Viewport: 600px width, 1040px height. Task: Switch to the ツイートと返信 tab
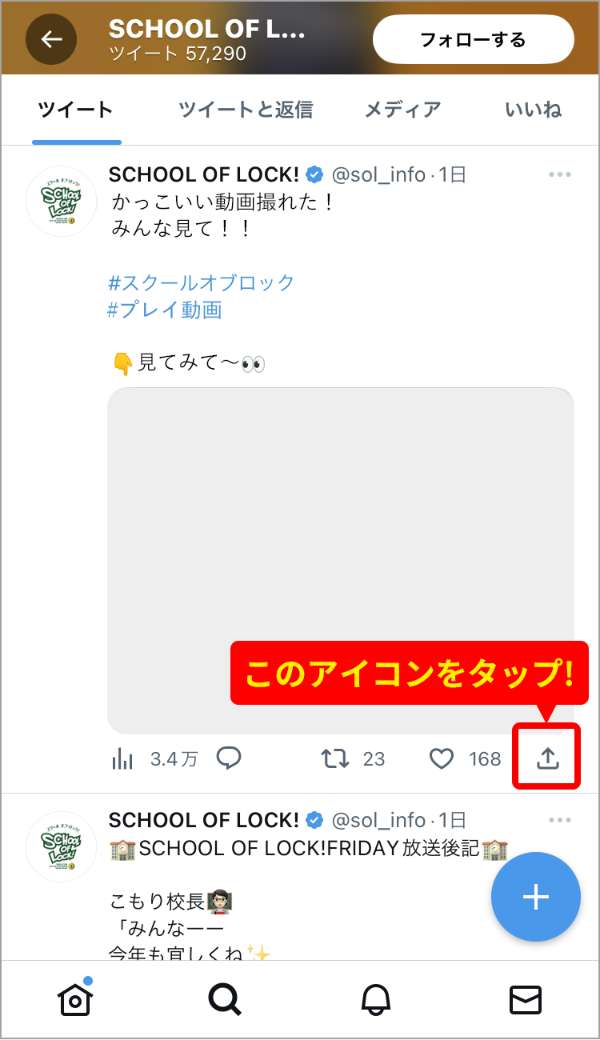point(245,110)
